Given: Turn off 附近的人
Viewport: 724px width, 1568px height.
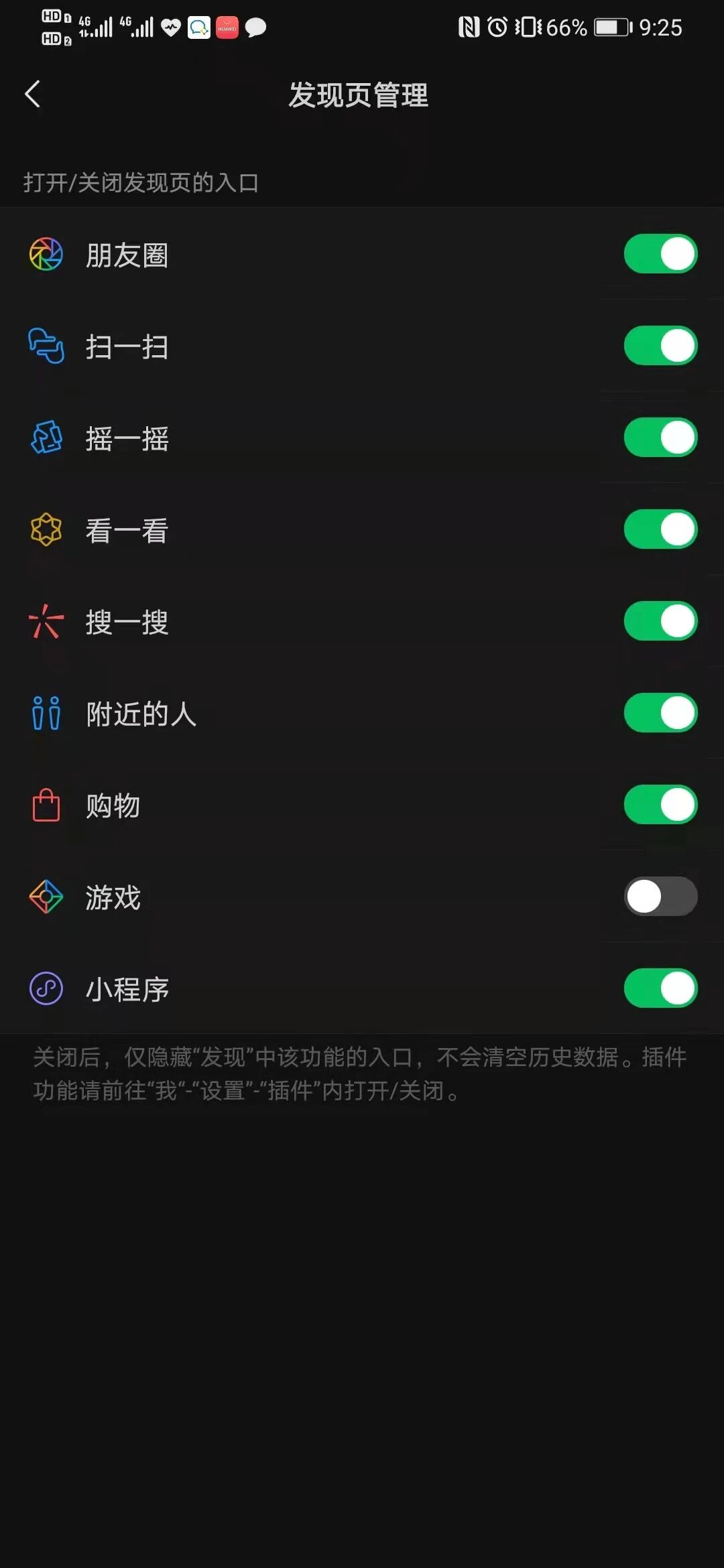Looking at the screenshot, I should (x=661, y=713).
